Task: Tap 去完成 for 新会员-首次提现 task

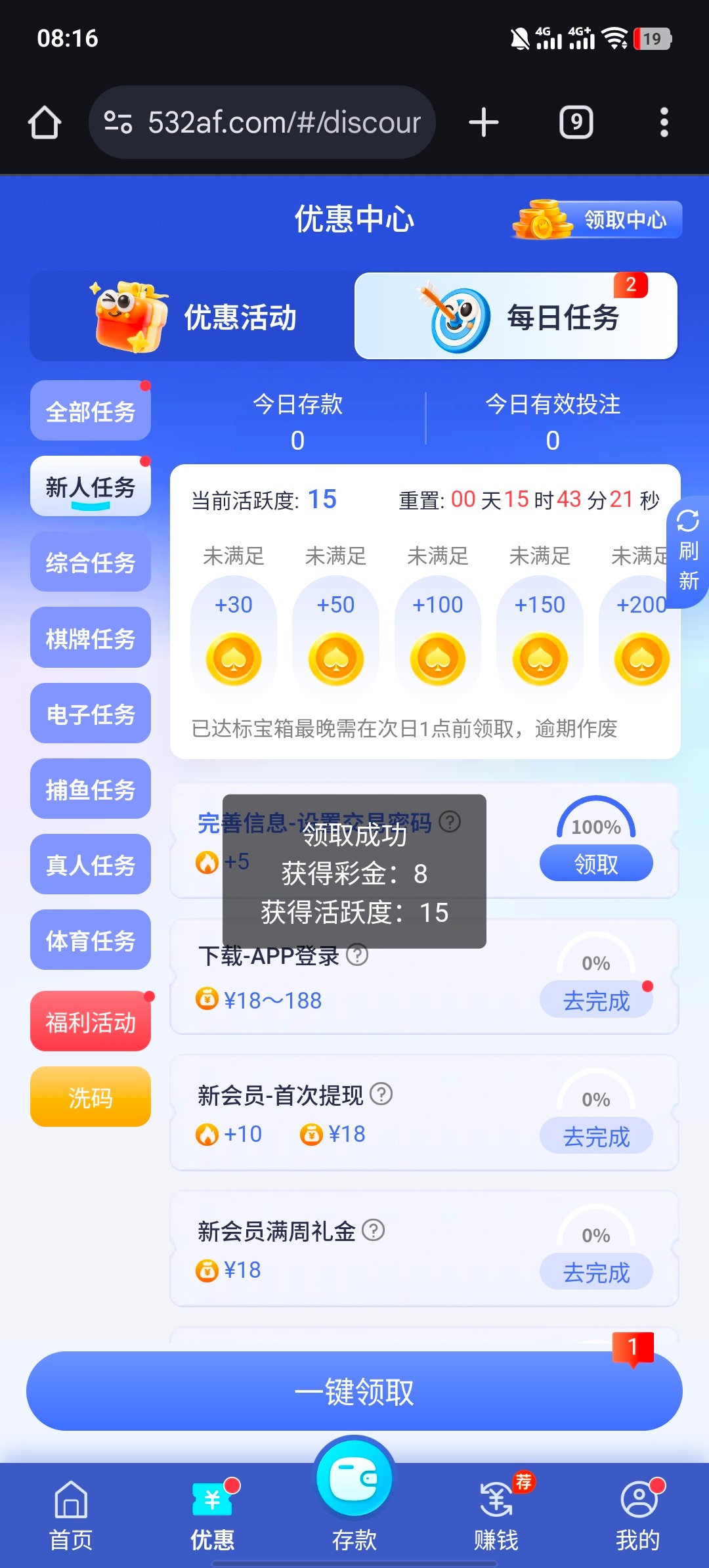Action: point(596,1136)
